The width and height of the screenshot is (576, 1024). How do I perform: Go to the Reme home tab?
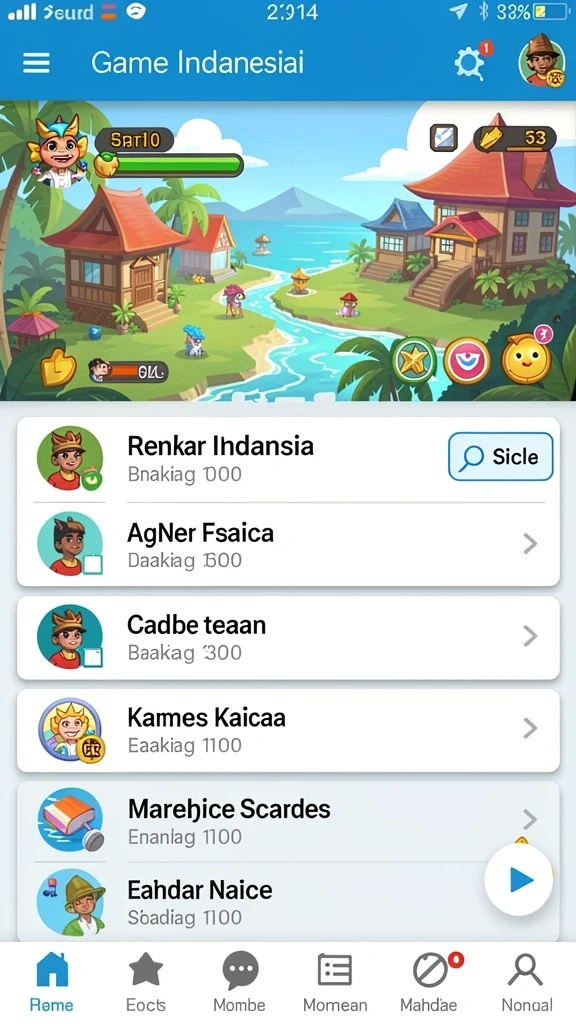pos(52,982)
